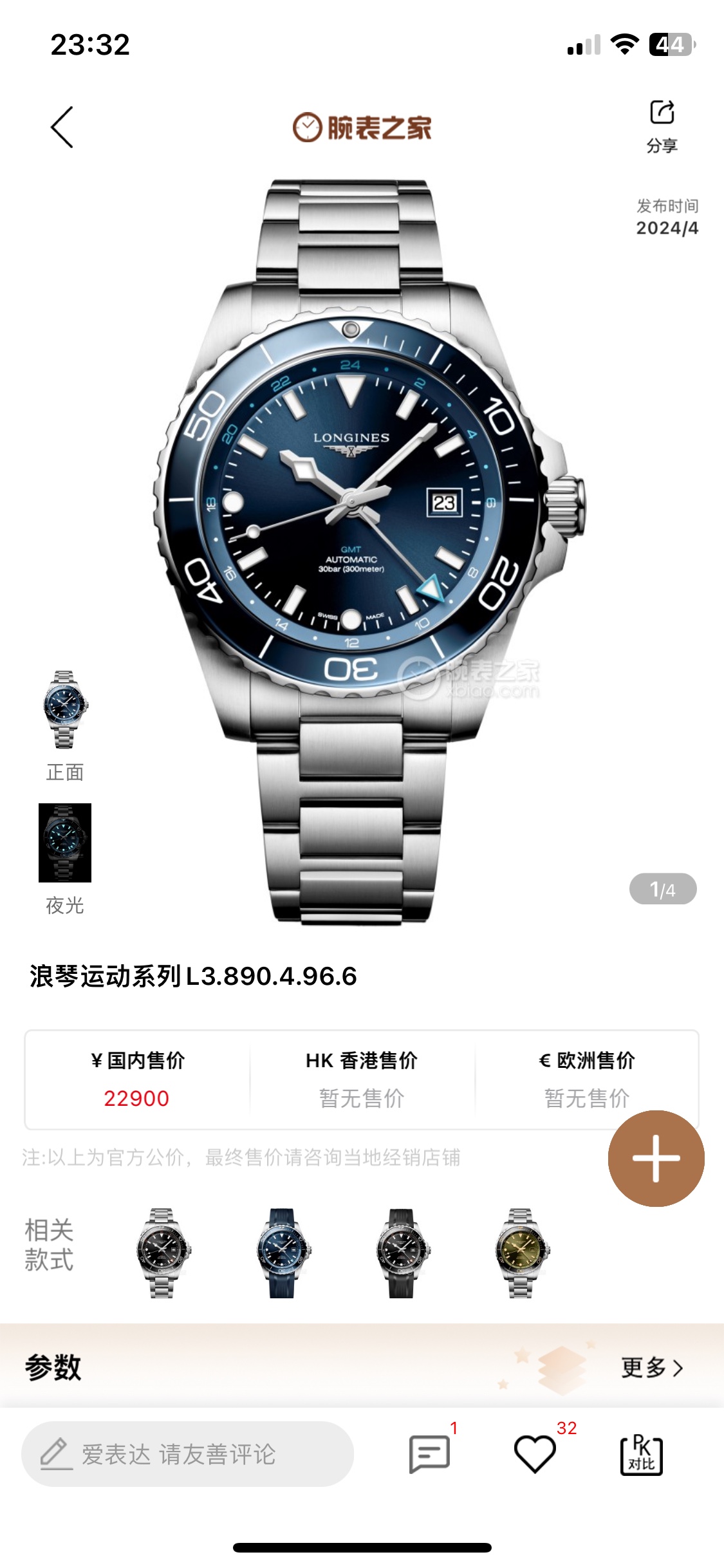Open the related blue rubber strap watch
724x1568 pixels.
click(283, 1253)
